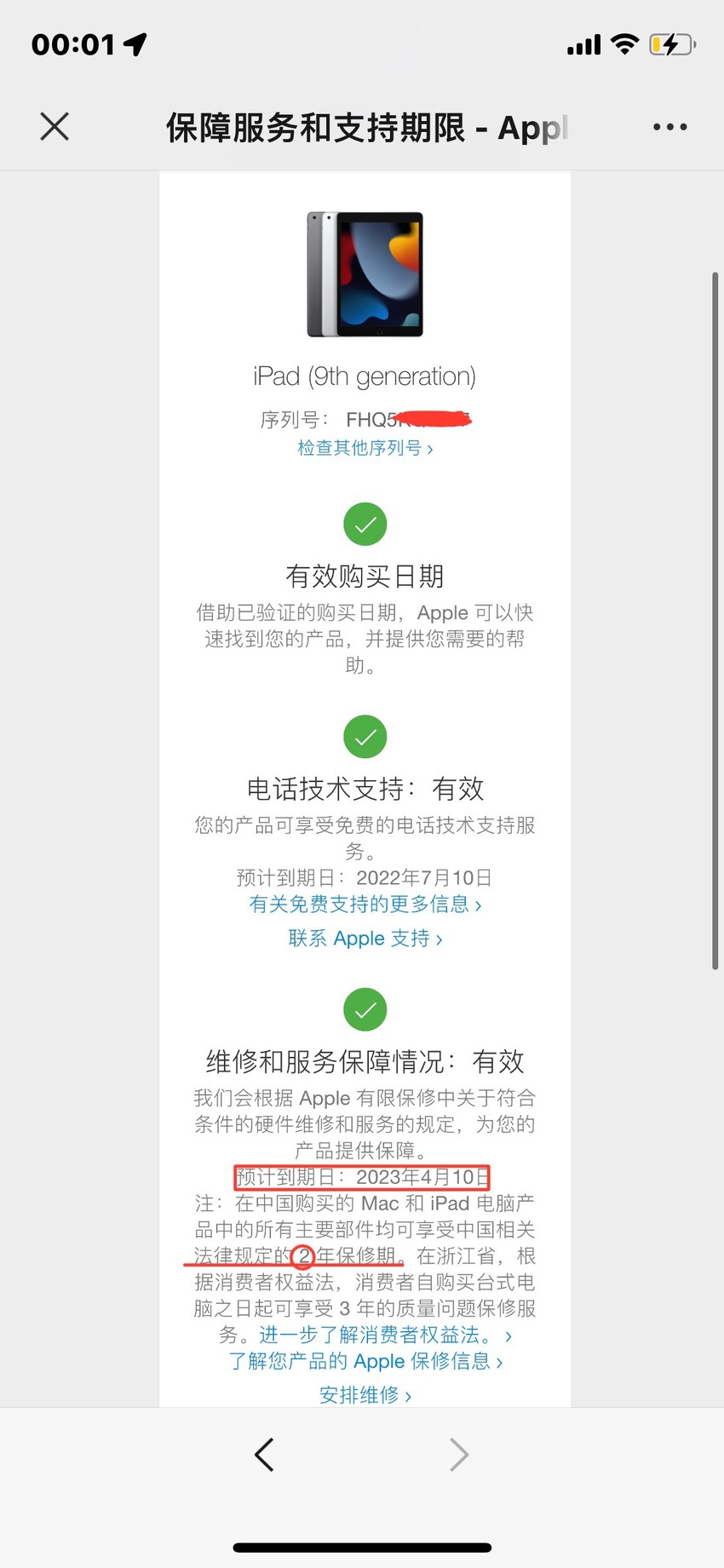Tap 联系 Apple 支持 link

365,939
